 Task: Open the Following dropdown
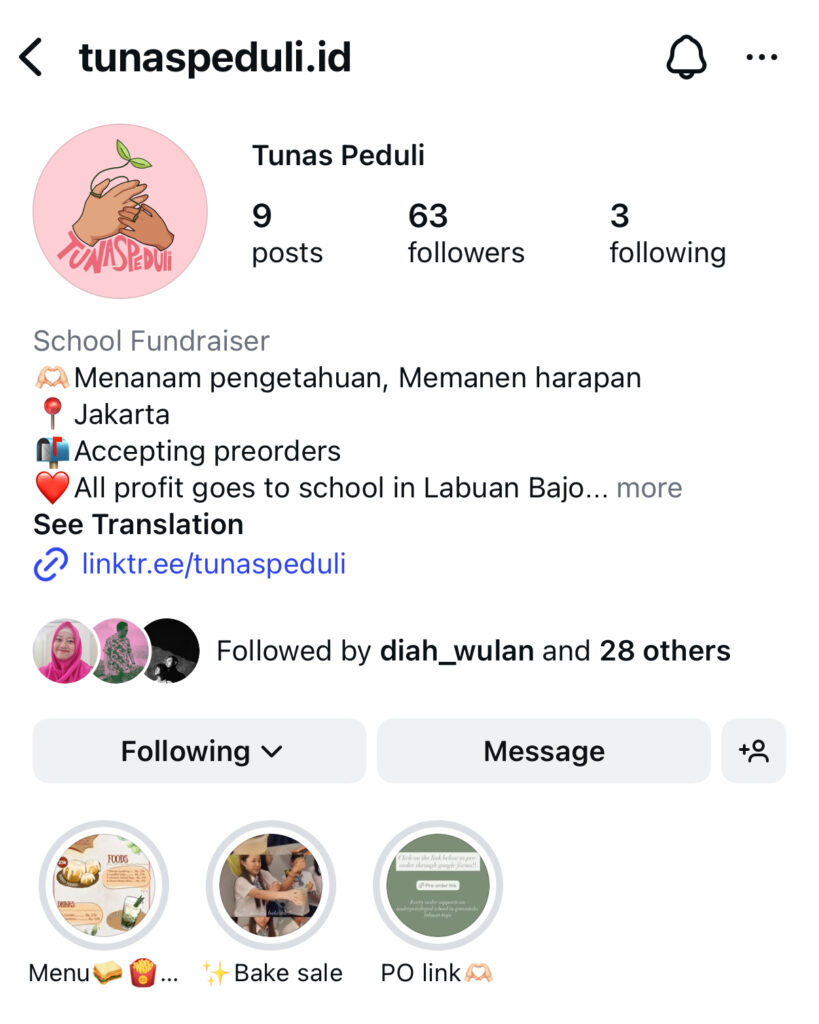point(200,751)
